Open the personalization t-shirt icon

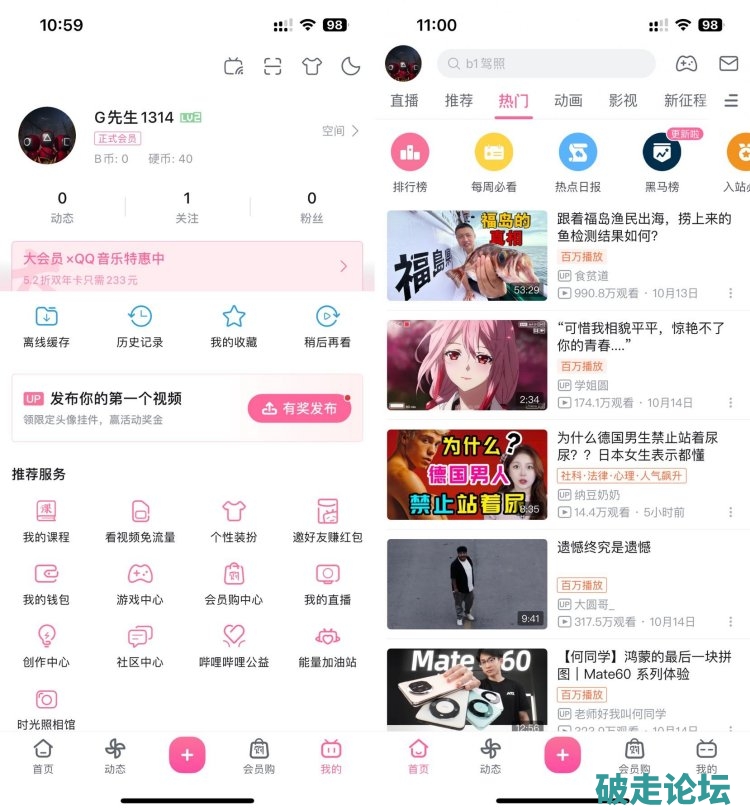pyautogui.click(x=312, y=66)
